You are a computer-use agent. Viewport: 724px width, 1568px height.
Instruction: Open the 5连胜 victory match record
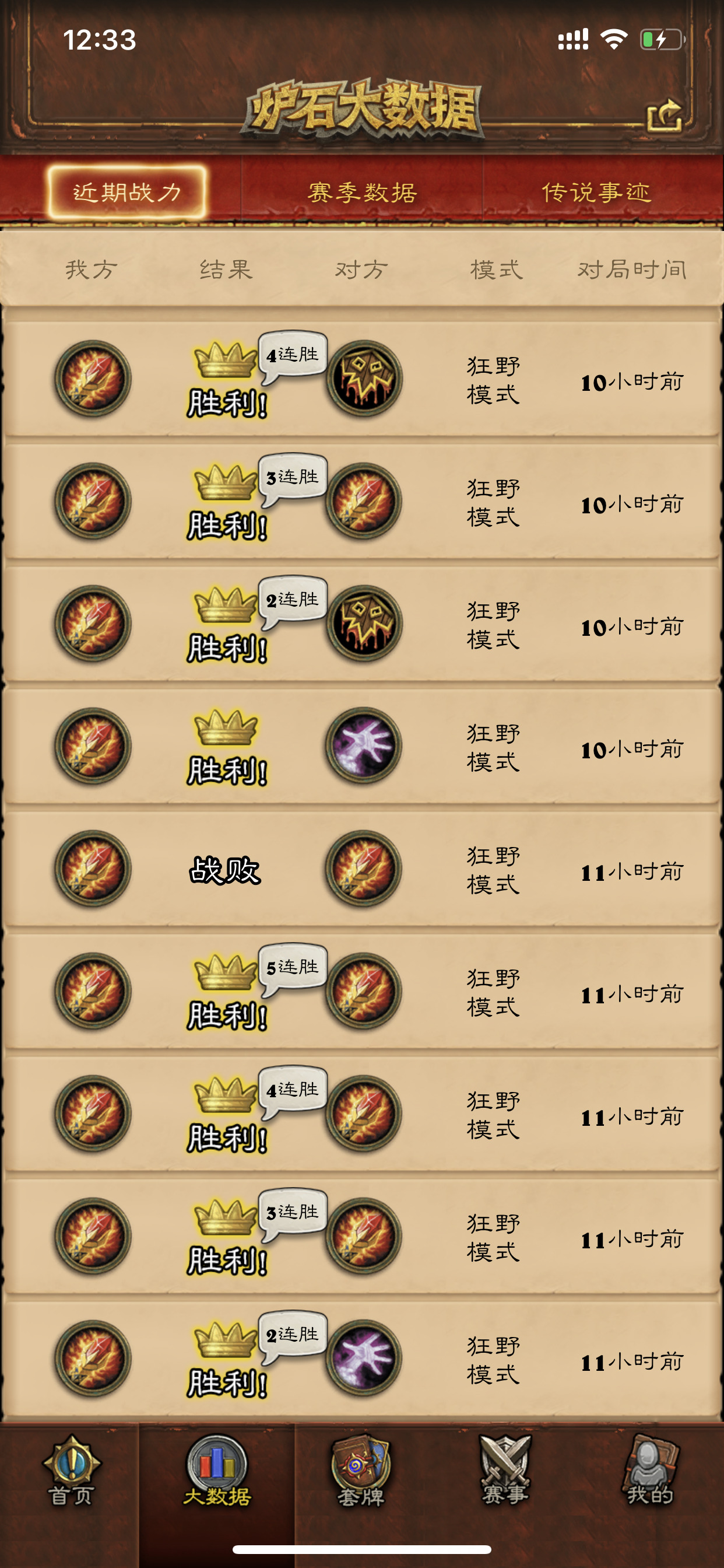tap(361, 992)
